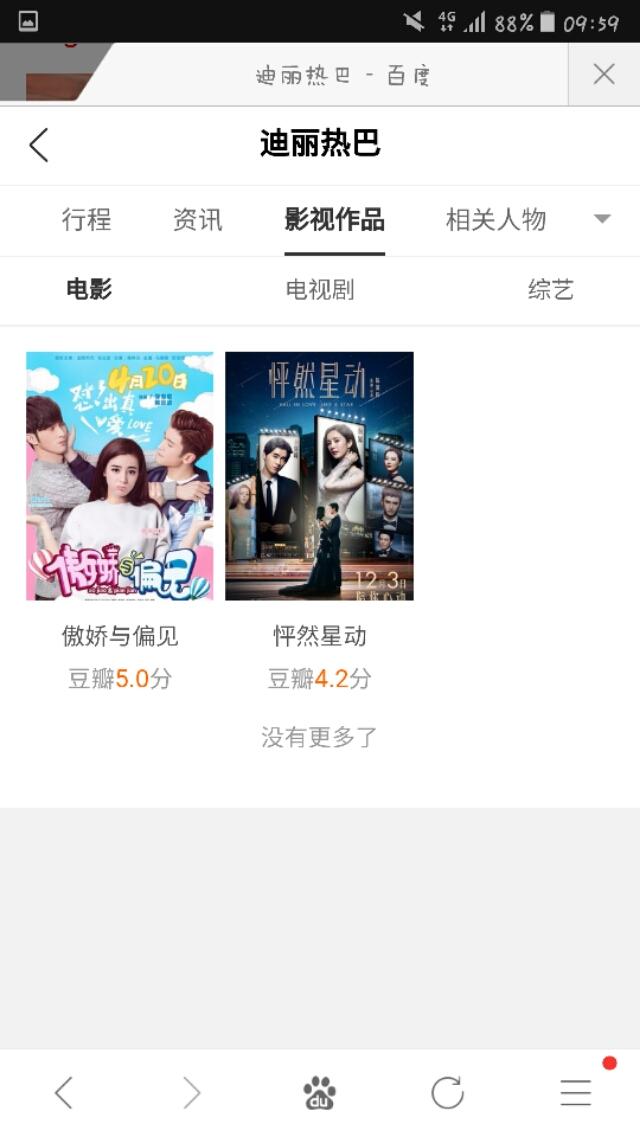
Task: Switch to the 行程 tab
Action: (87, 220)
